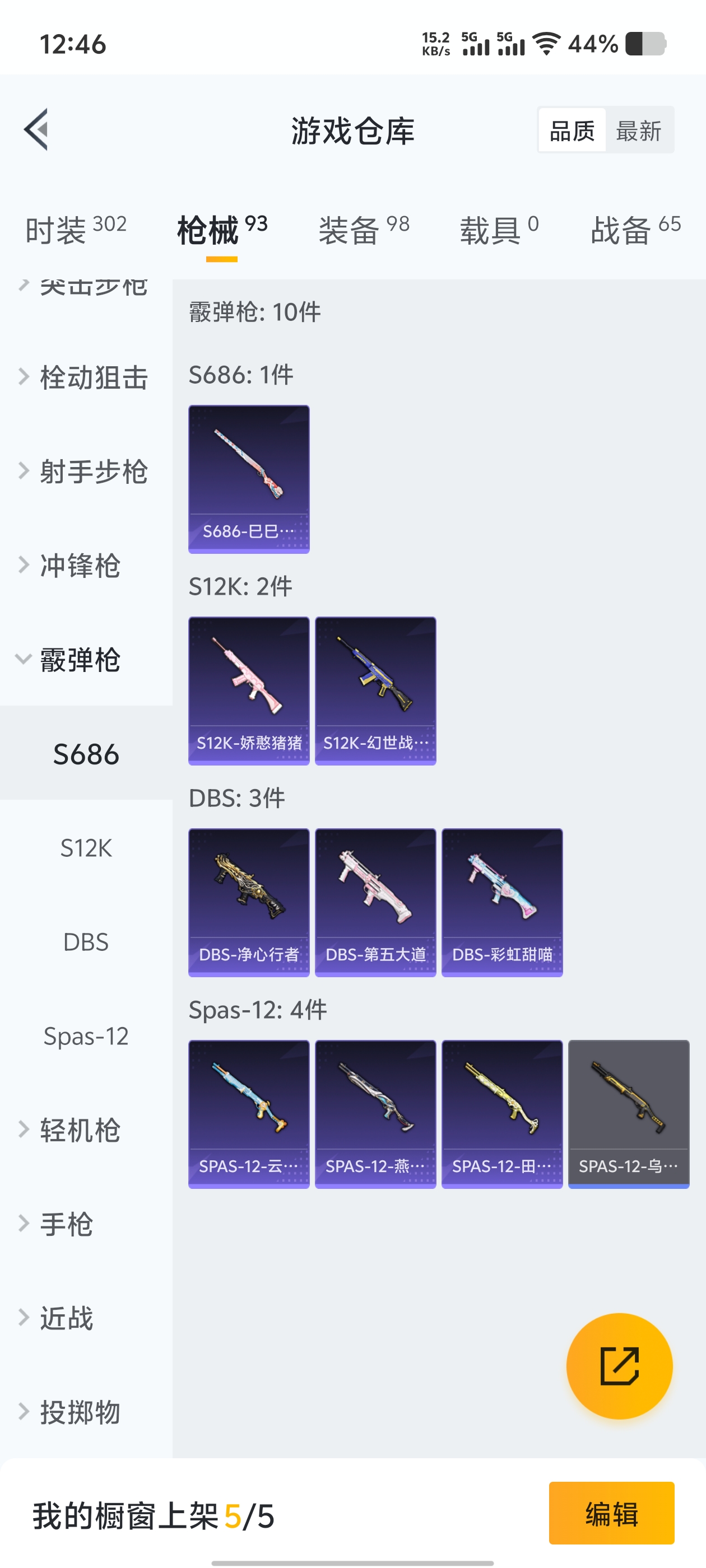
Task: Switch to the 装备 tab
Action: (364, 230)
